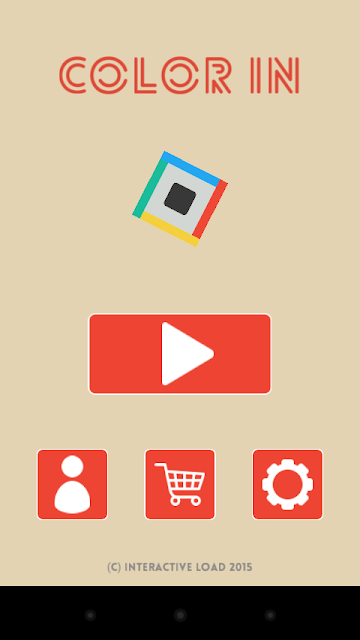Image resolution: width=360 pixels, height=640 pixels.
Task: Open the player profile button
Action: click(x=72, y=484)
